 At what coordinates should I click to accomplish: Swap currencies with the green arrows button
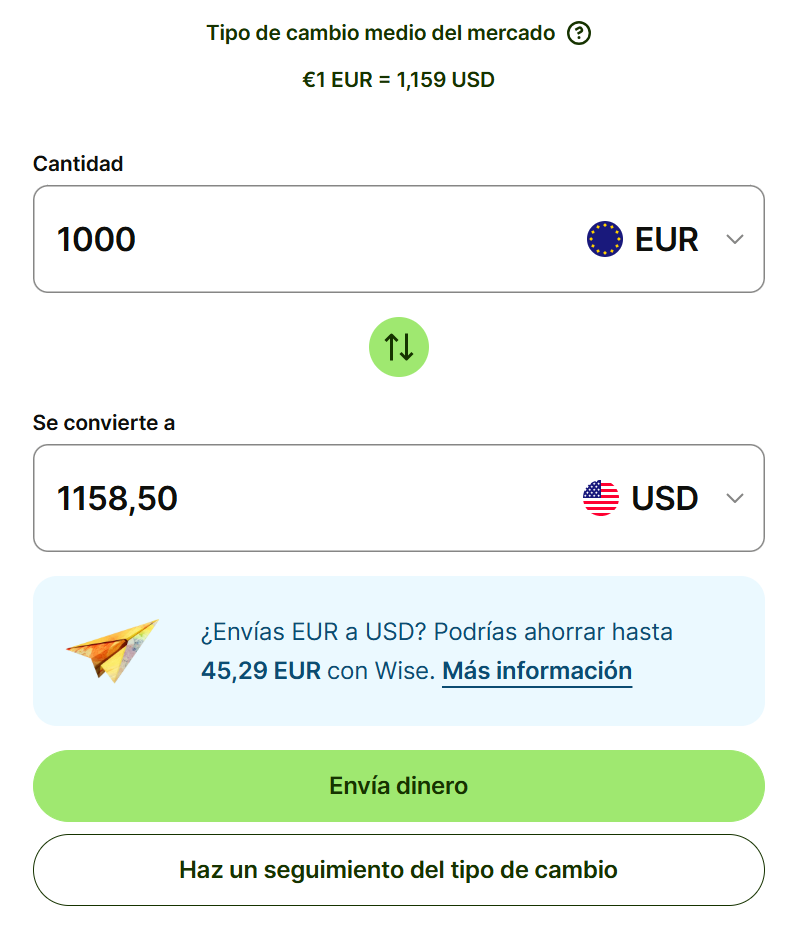[x=399, y=347]
